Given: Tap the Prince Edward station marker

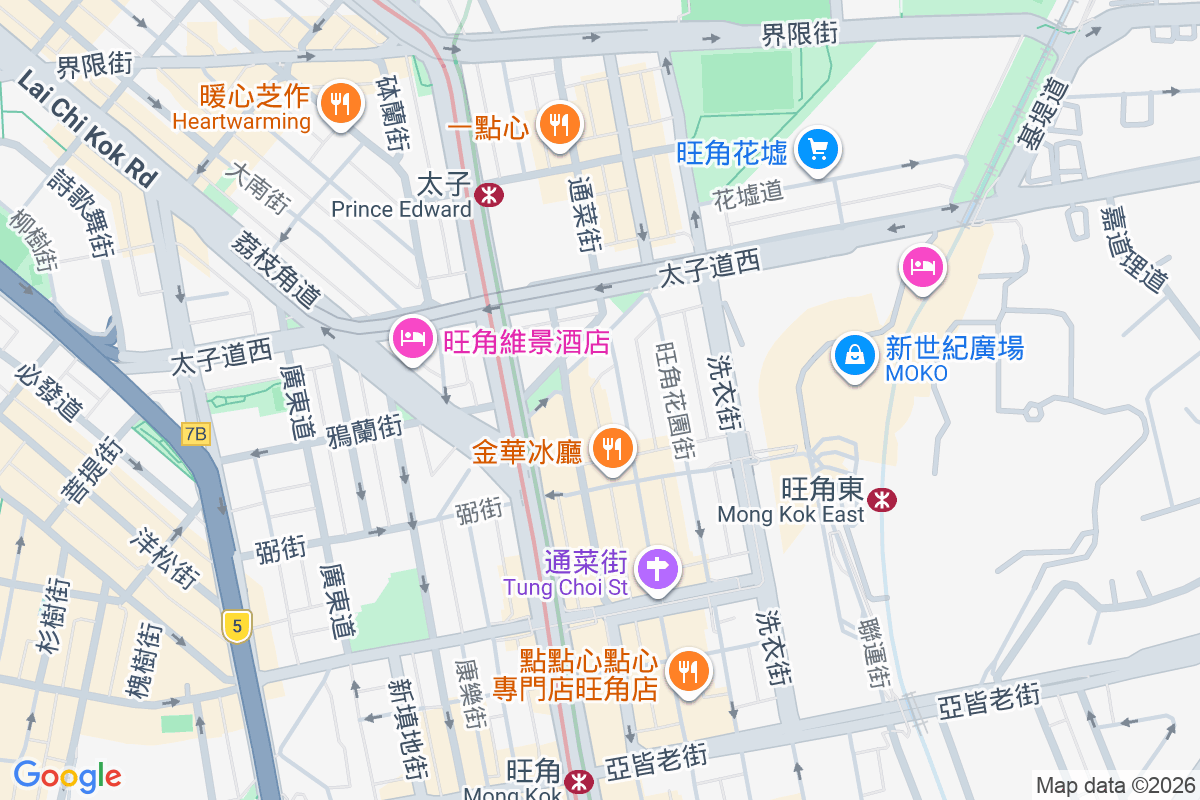Looking at the screenshot, I should coord(489,195).
